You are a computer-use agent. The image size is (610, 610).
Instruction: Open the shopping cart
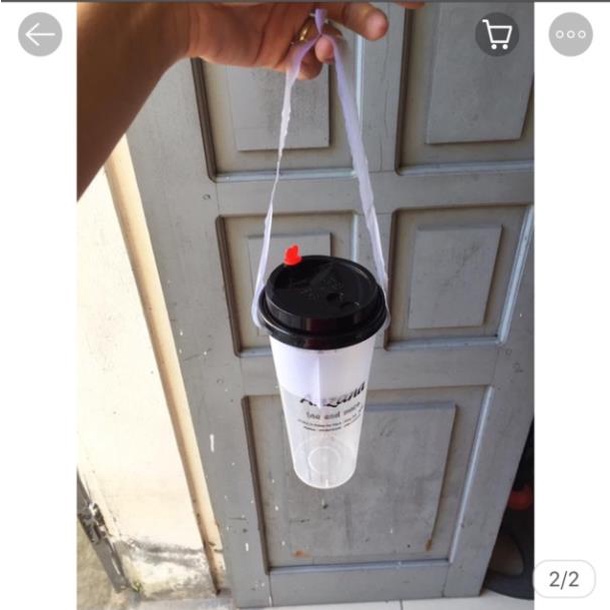(497, 34)
